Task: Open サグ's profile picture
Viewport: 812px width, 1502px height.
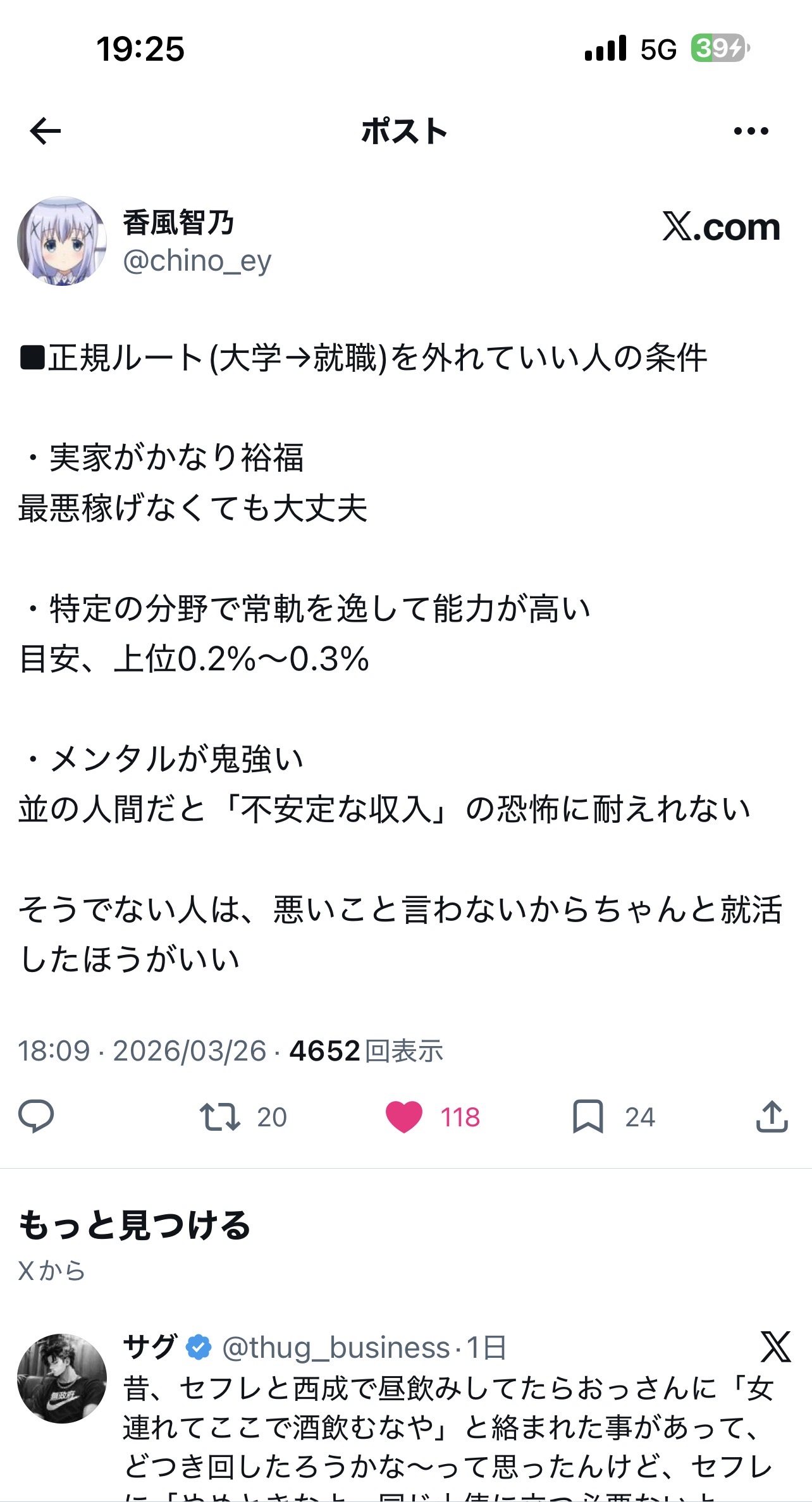Action: pyautogui.click(x=62, y=1379)
